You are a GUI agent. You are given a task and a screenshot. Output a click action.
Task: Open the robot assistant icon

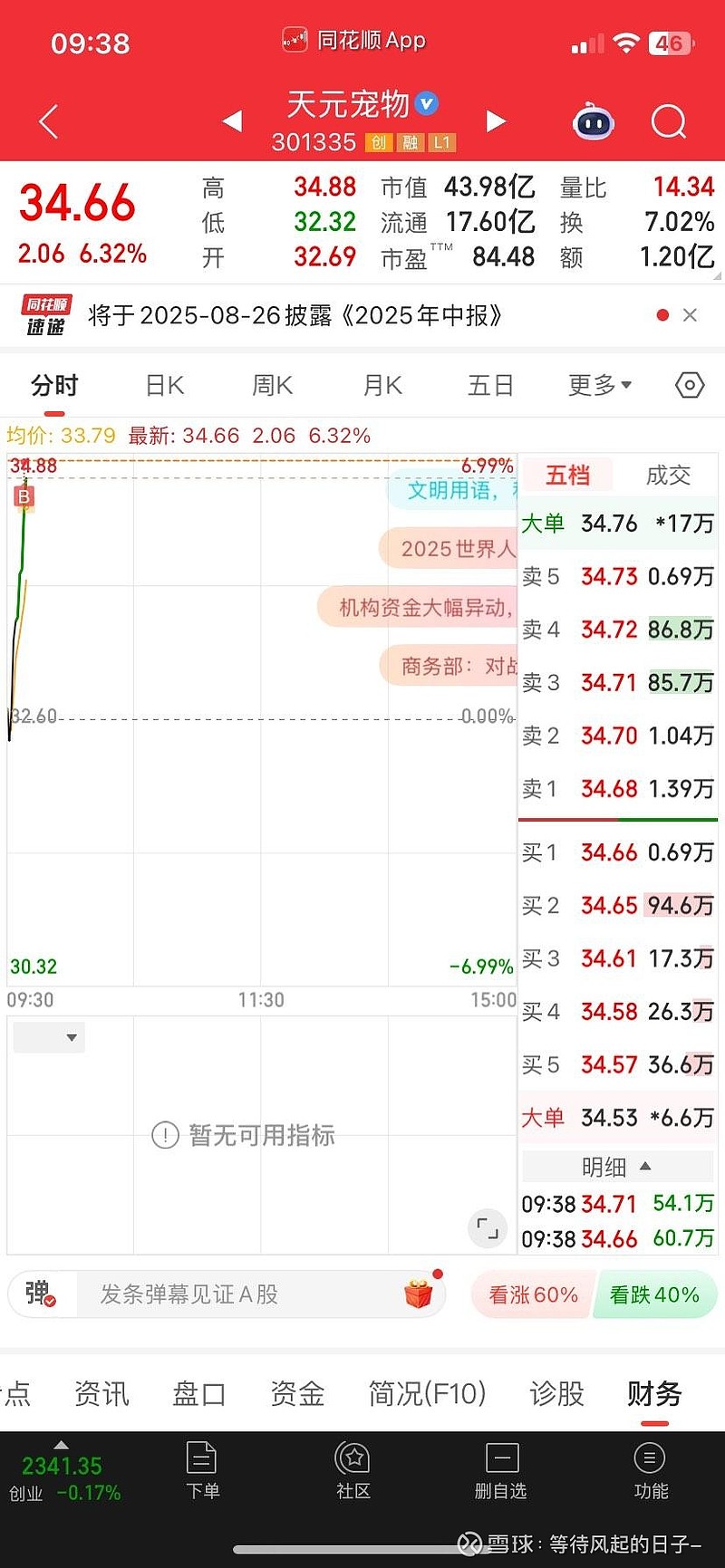pos(594,121)
